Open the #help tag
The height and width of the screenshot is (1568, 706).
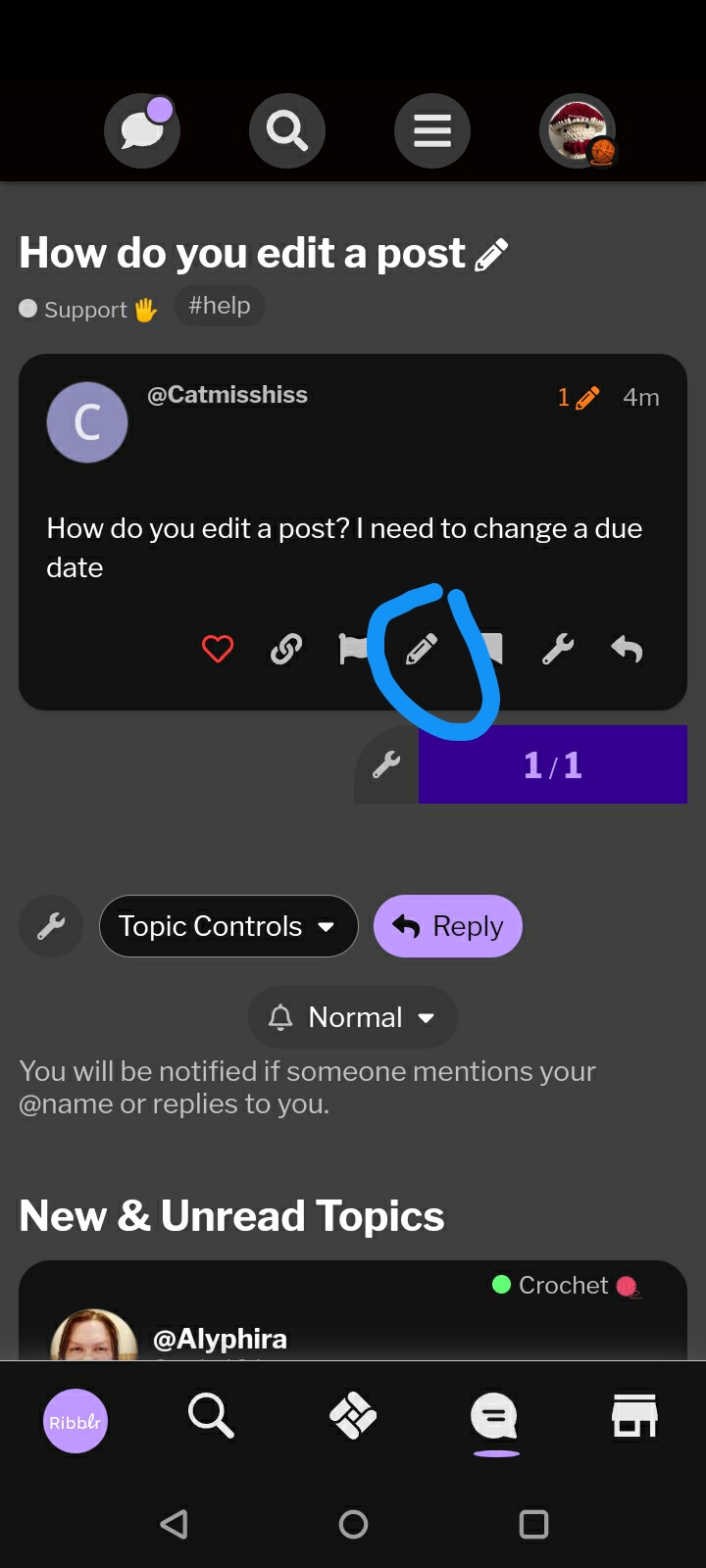220,306
